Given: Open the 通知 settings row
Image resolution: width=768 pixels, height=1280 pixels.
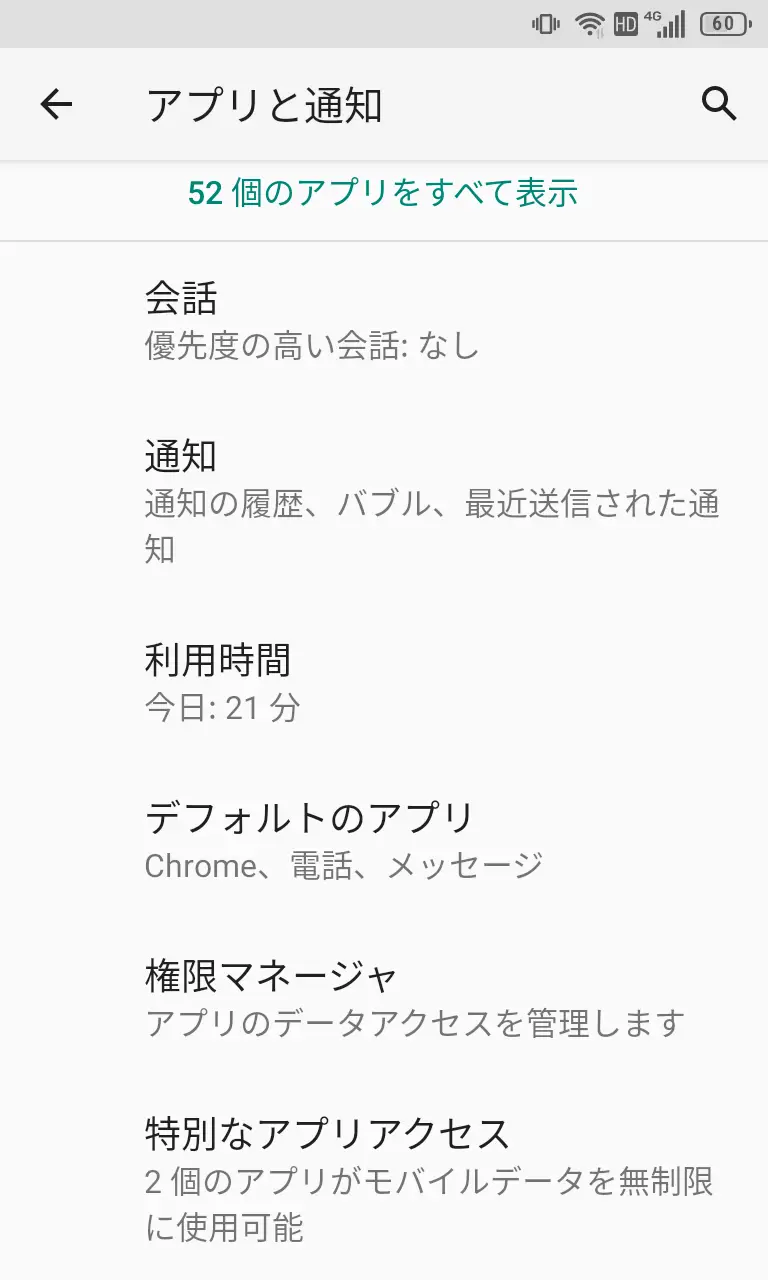Looking at the screenshot, I should pyautogui.click(x=384, y=502).
